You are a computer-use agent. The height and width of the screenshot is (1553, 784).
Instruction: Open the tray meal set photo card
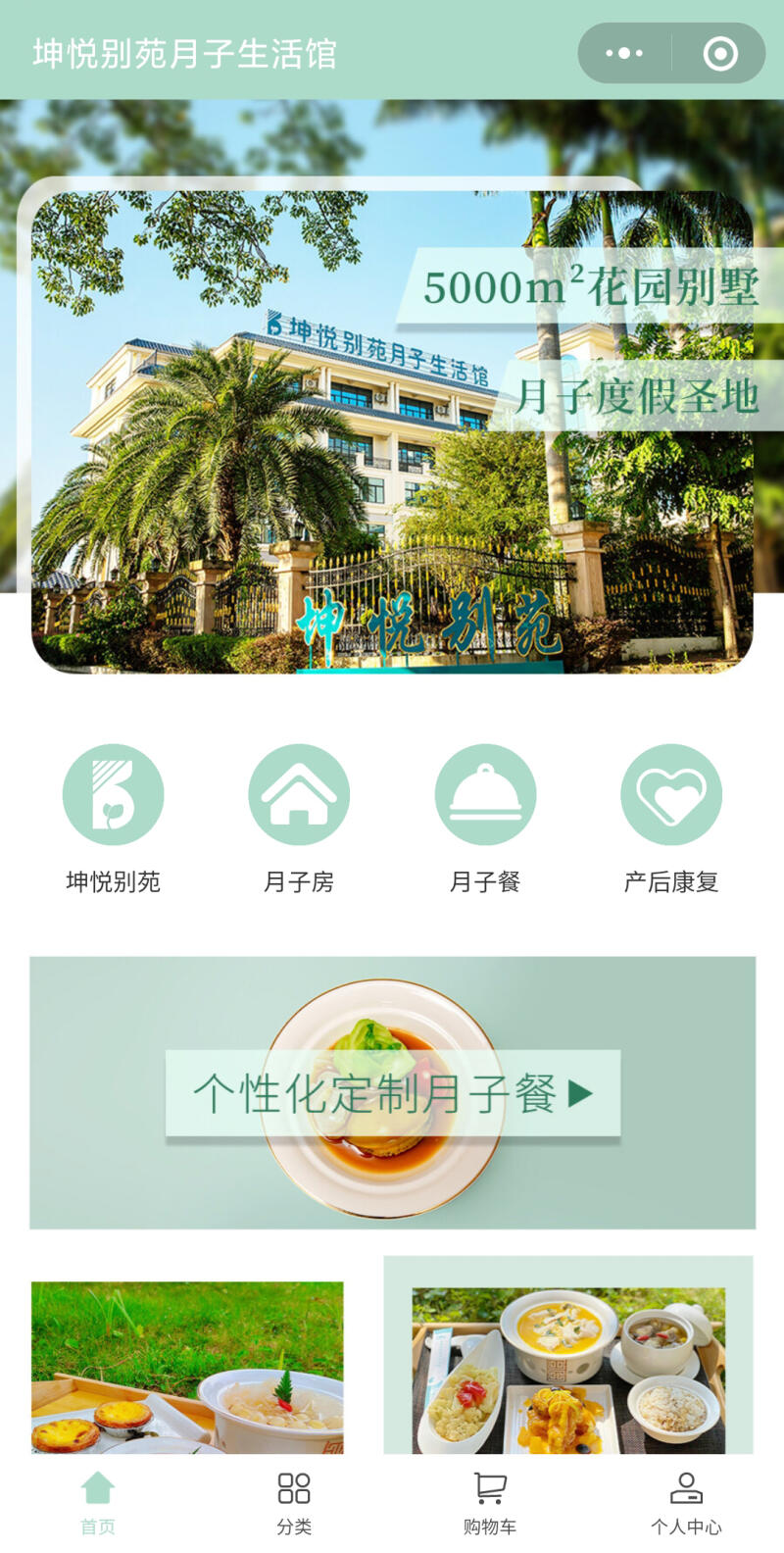coord(568,1369)
